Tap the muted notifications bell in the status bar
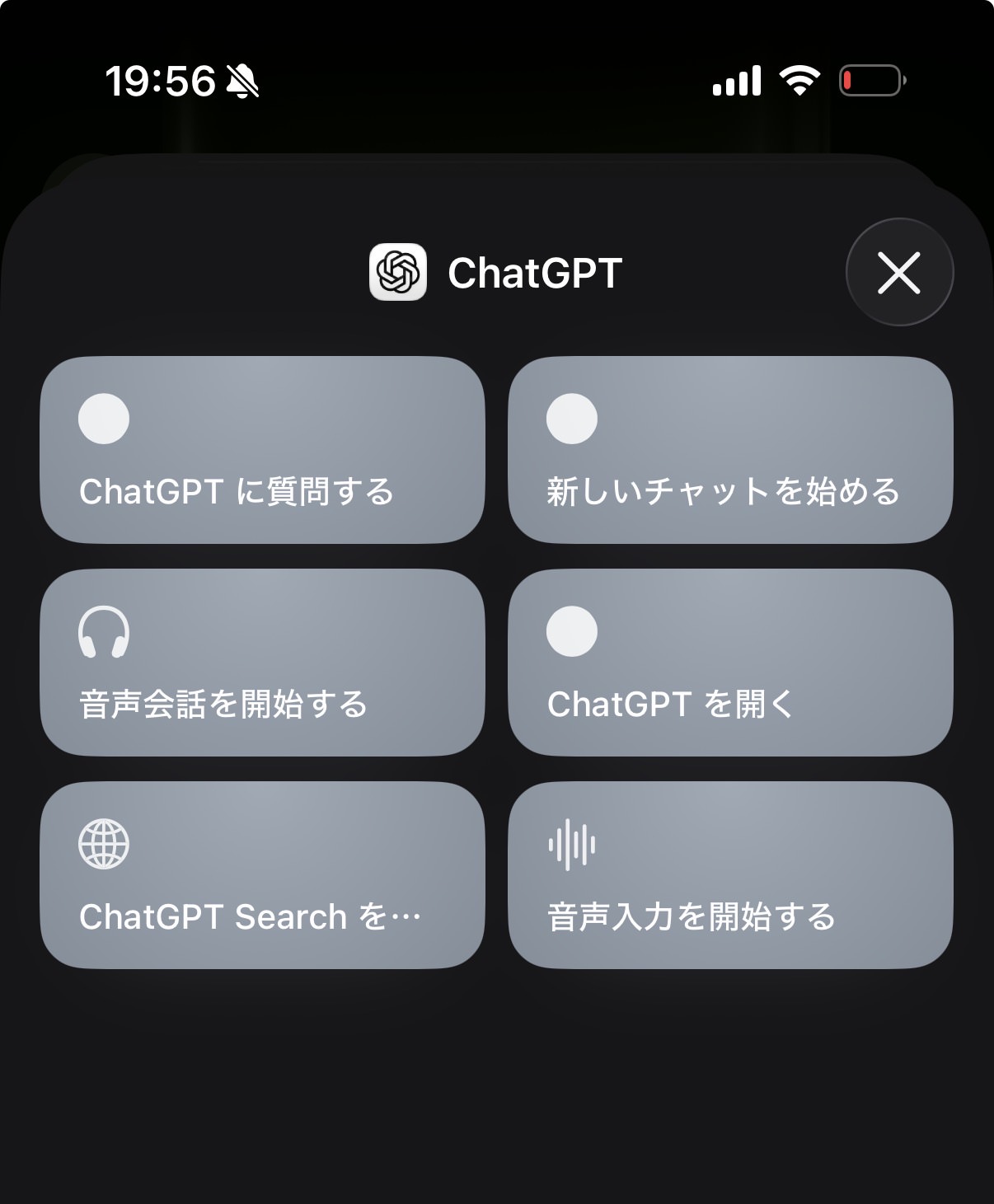Image resolution: width=994 pixels, height=1204 pixels. click(243, 80)
